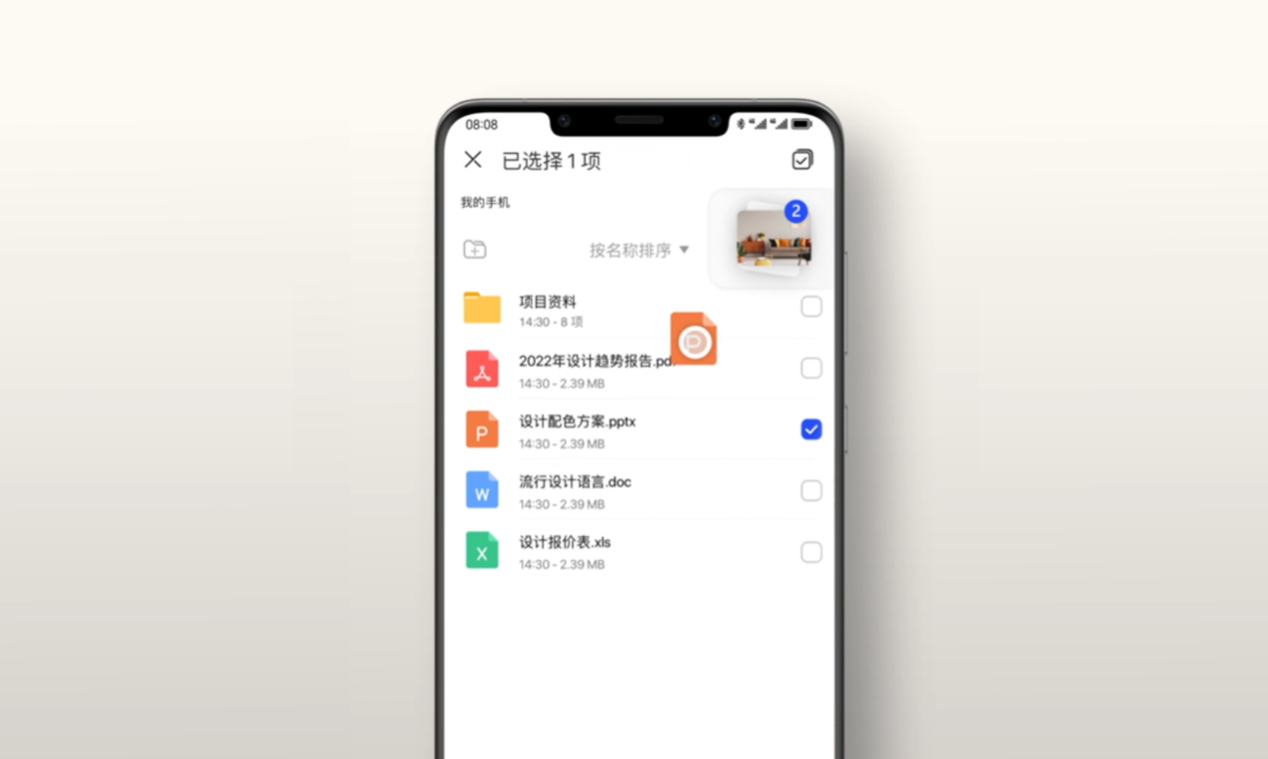Open the 流行设计语言.doc file
This screenshot has width=1268, height=759.
coord(575,491)
